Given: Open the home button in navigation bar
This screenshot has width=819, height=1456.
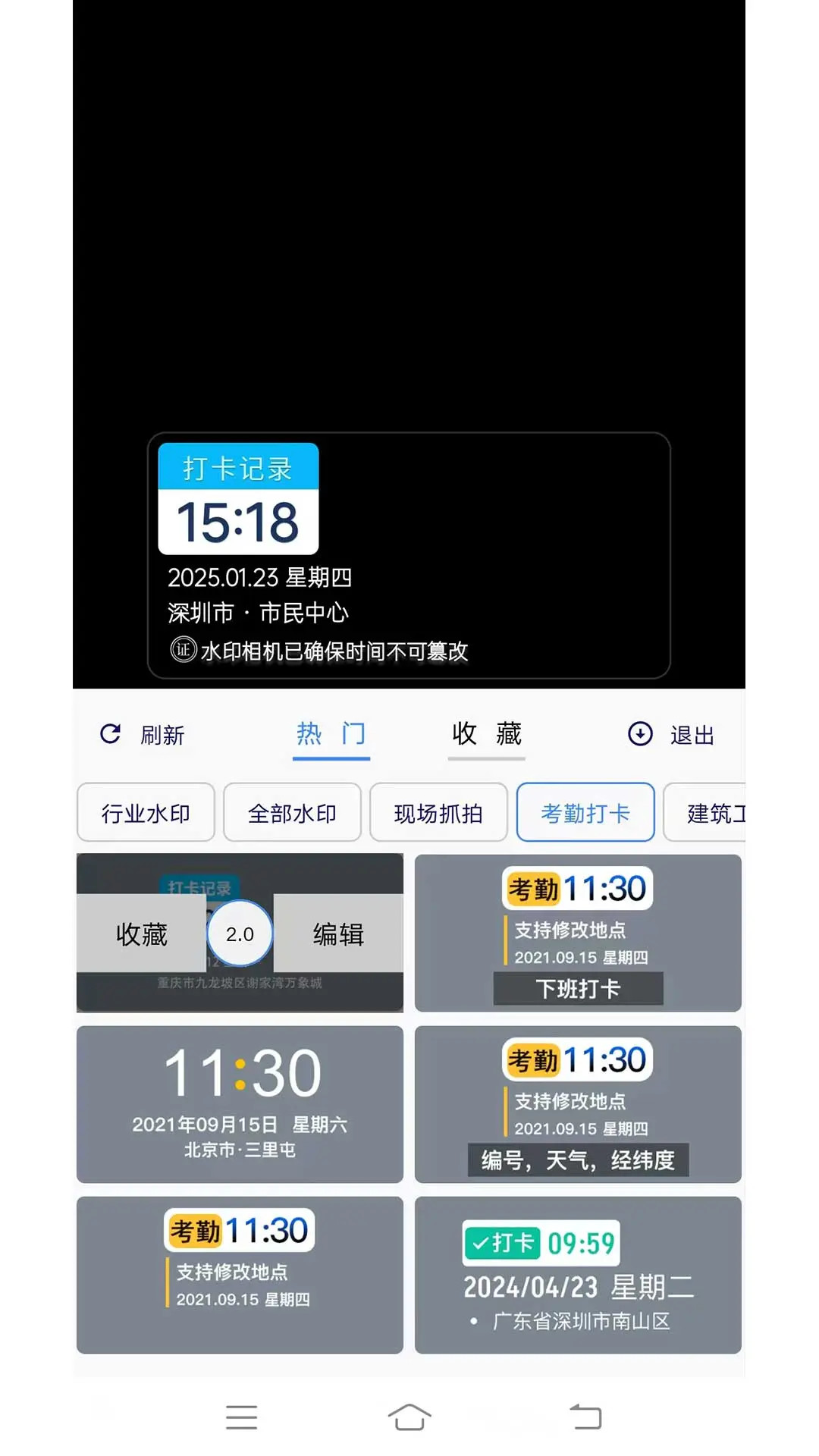Looking at the screenshot, I should tap(409, 1417).
